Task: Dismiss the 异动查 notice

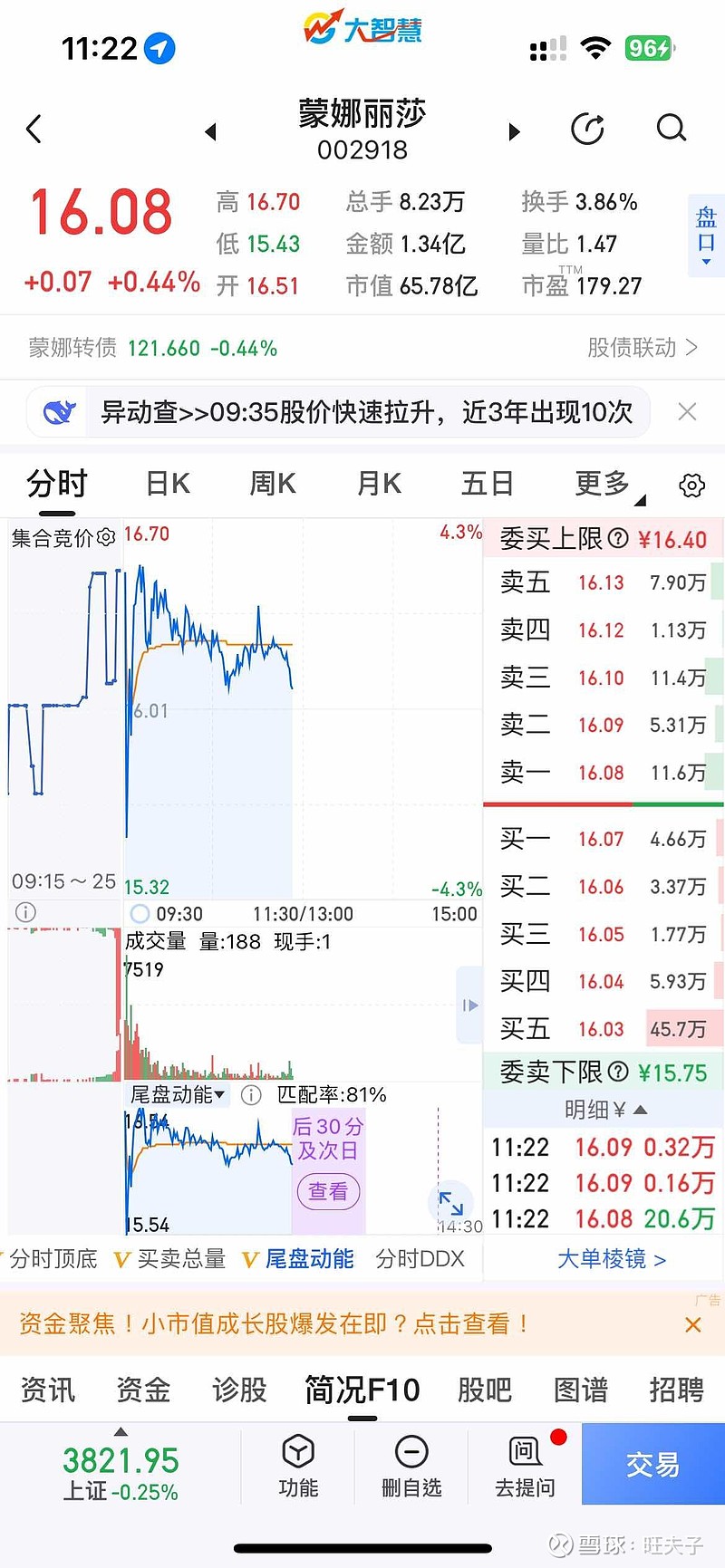Action: [x=687, y=412]
